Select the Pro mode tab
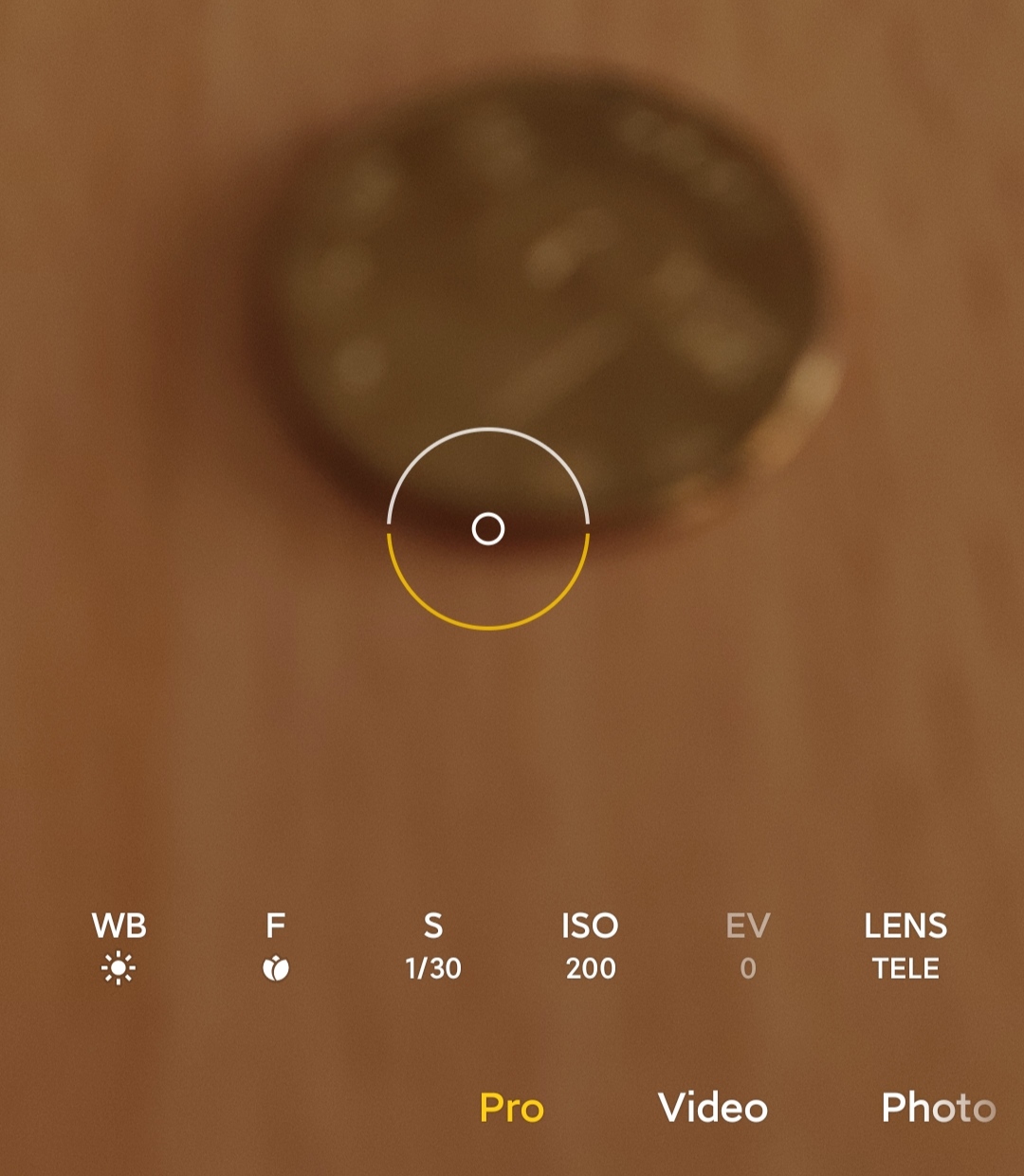 coord(512,1108)
